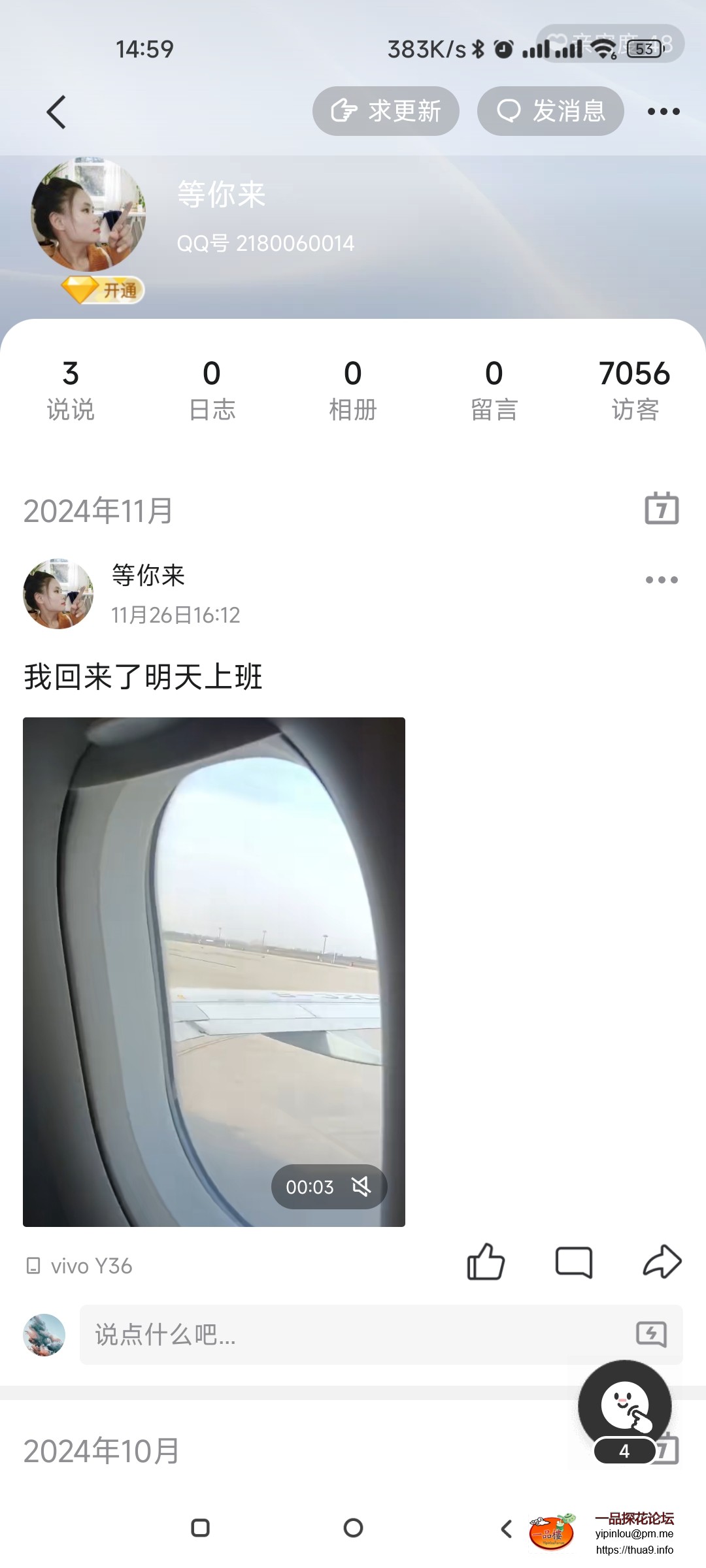The height and width of the screenshot is (1568, 706).
Task: Open the like icon on the post
Action: click(486, 1262)
